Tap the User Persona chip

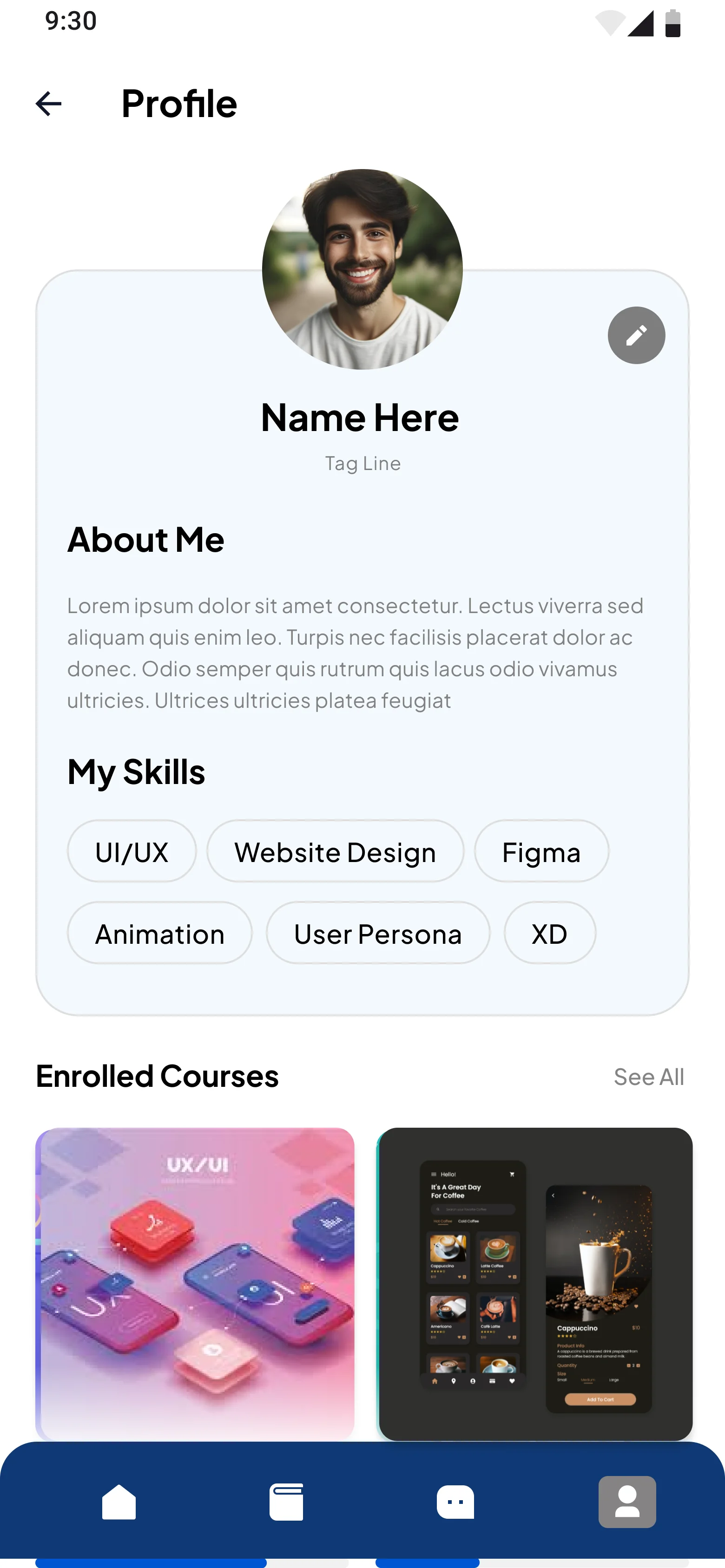(x=378, y=933)
